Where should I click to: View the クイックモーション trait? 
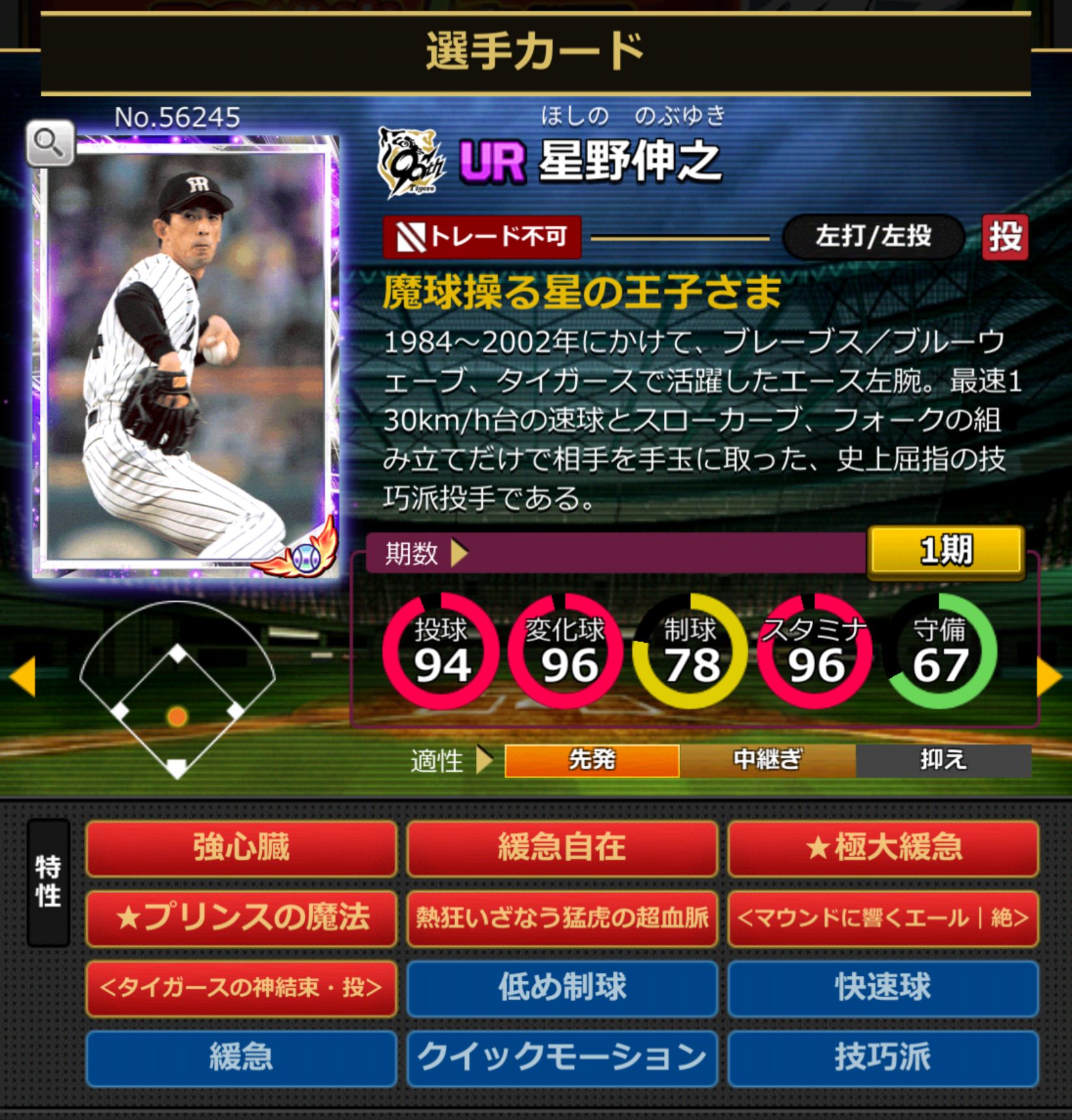coord(561,1057)
